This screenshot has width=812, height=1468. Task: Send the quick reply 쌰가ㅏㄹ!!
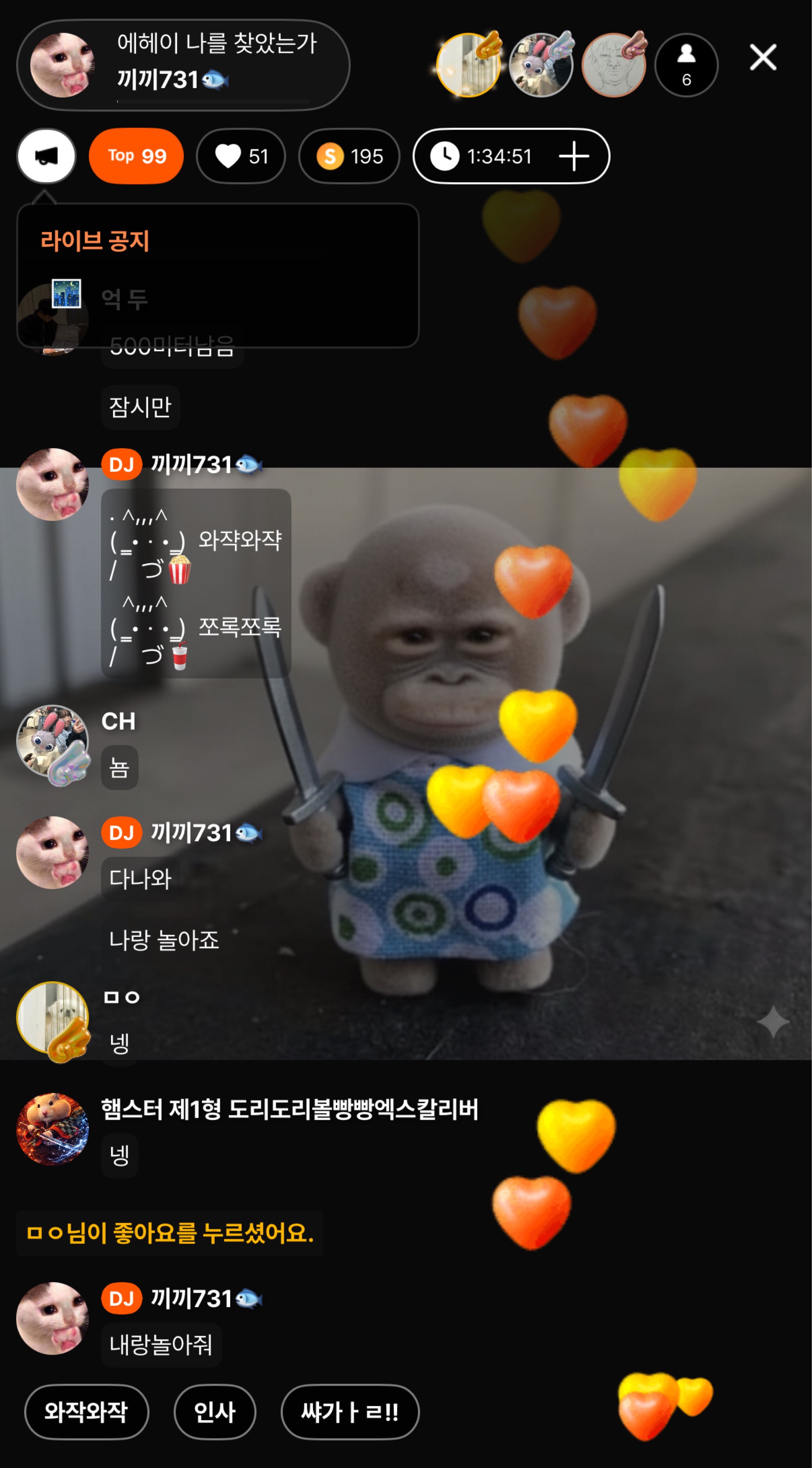tap(350, 1412)
